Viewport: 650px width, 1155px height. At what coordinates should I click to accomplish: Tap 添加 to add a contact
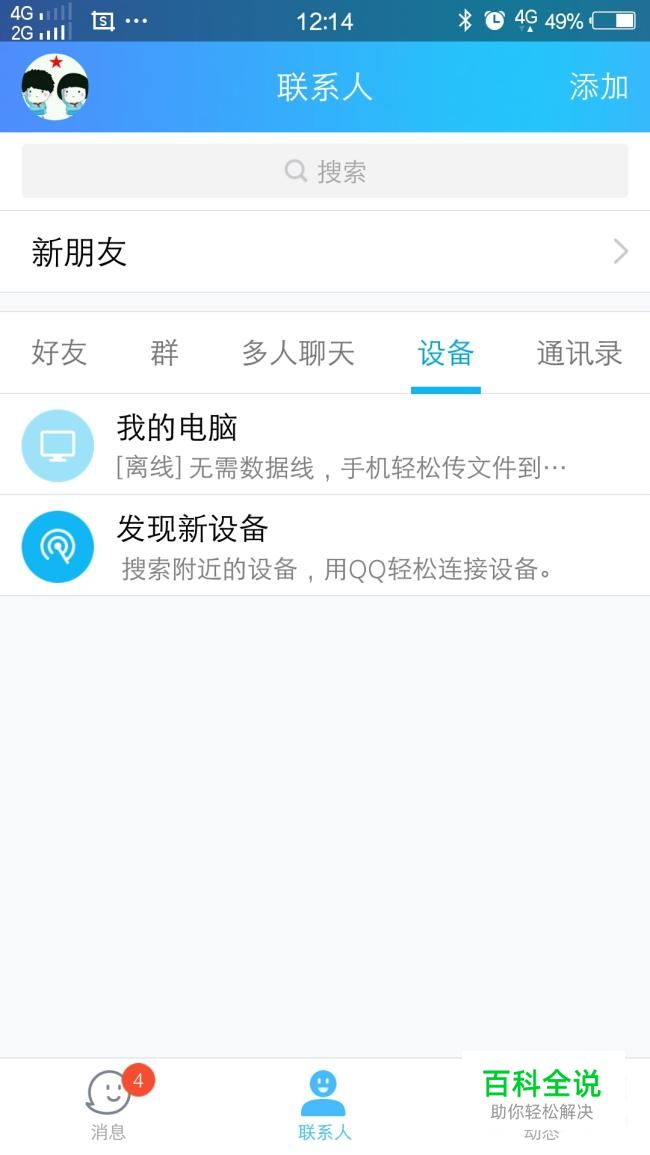click(598, 87)
